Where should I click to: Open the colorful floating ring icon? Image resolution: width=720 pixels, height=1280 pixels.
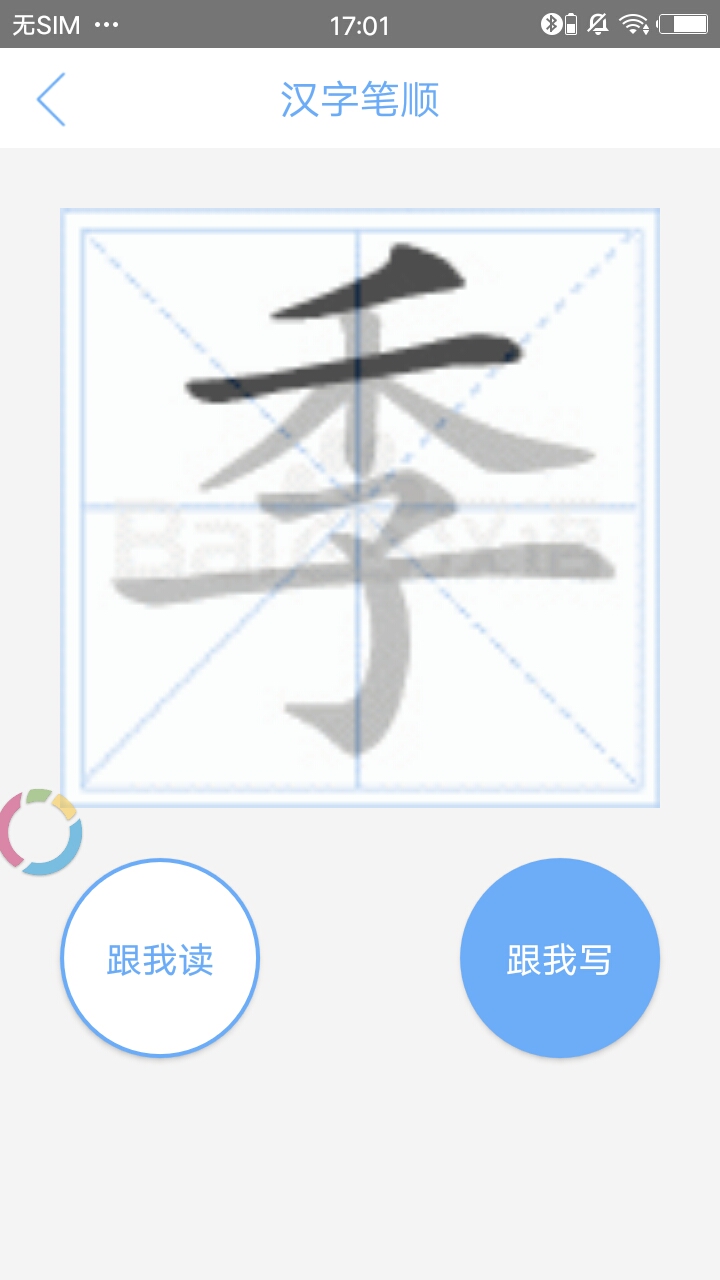40,832
